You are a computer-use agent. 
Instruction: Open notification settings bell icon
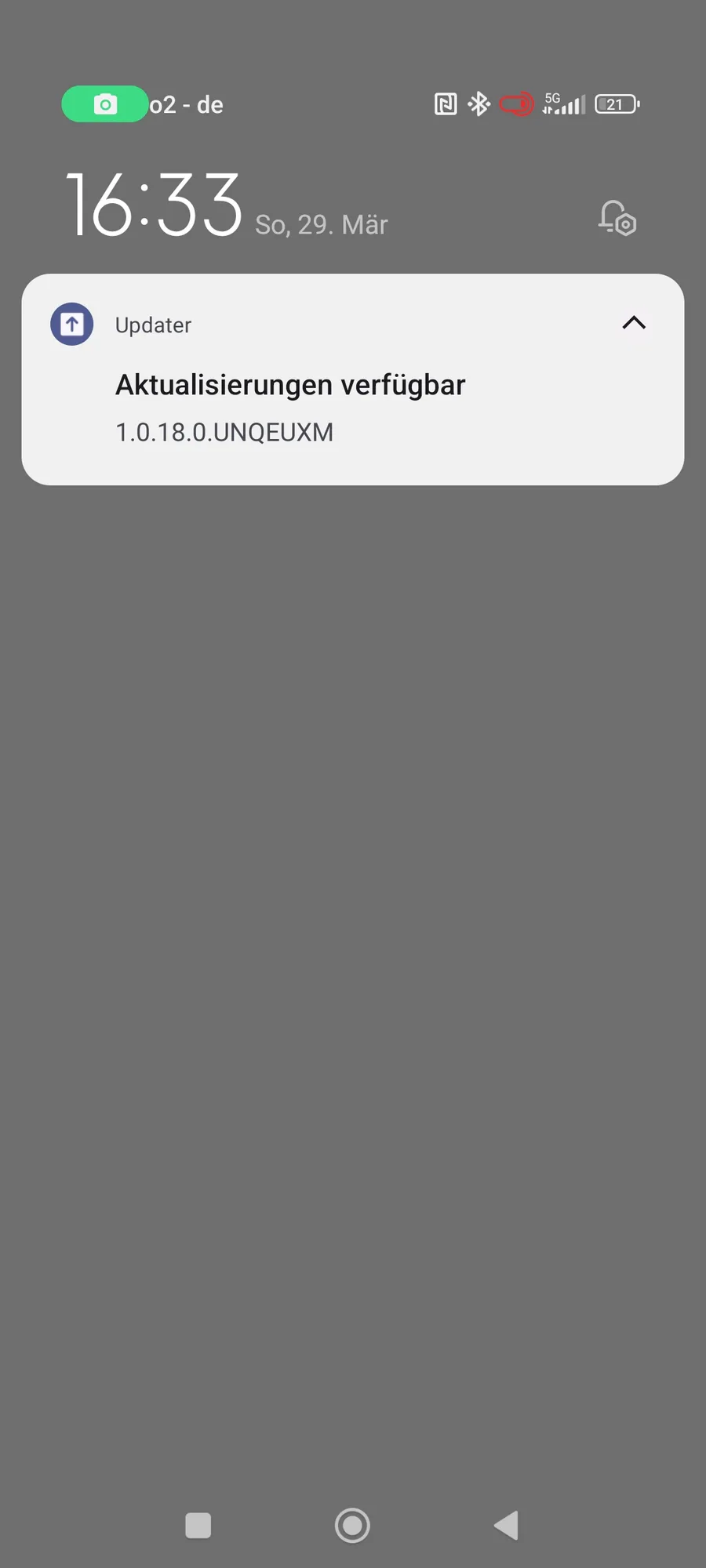pos(617,218)
